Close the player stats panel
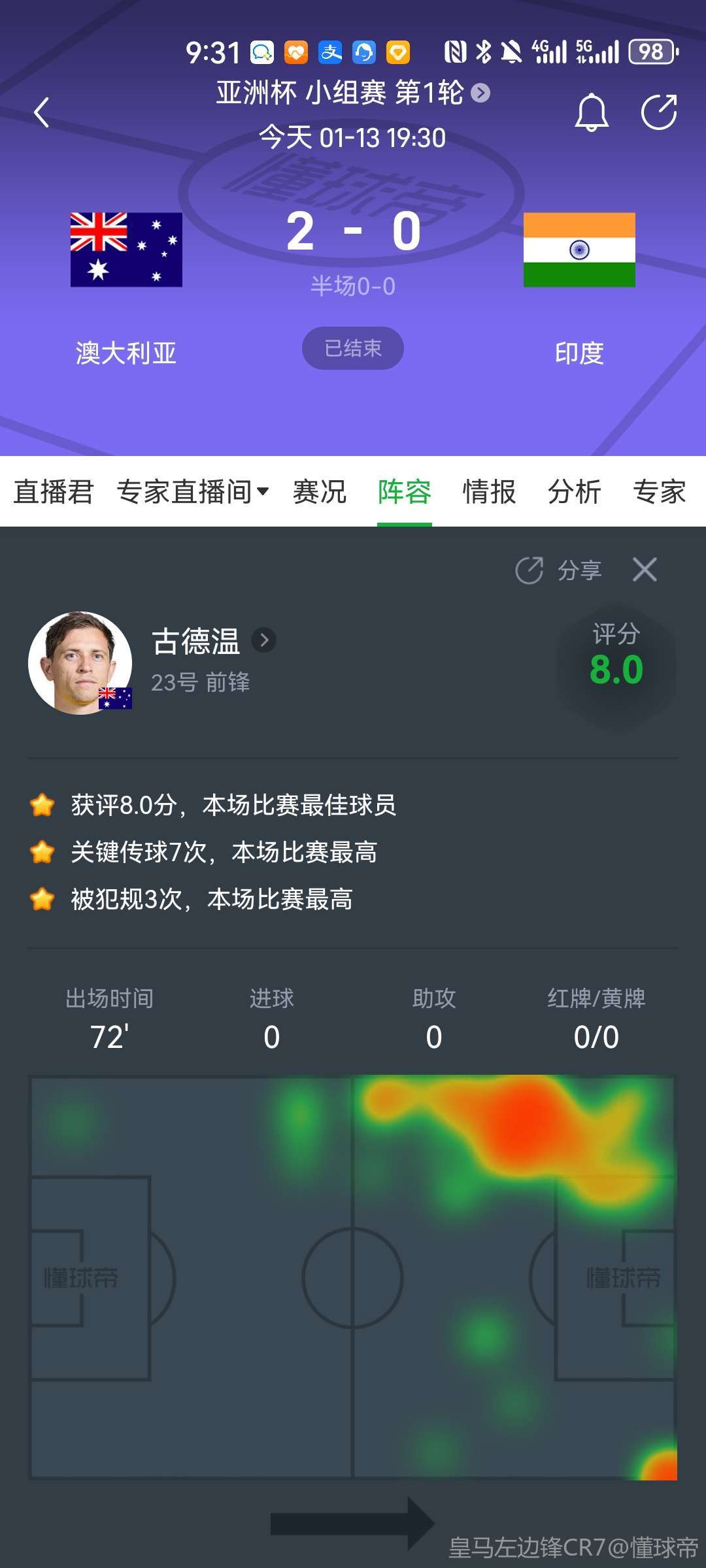 point(645,570)
